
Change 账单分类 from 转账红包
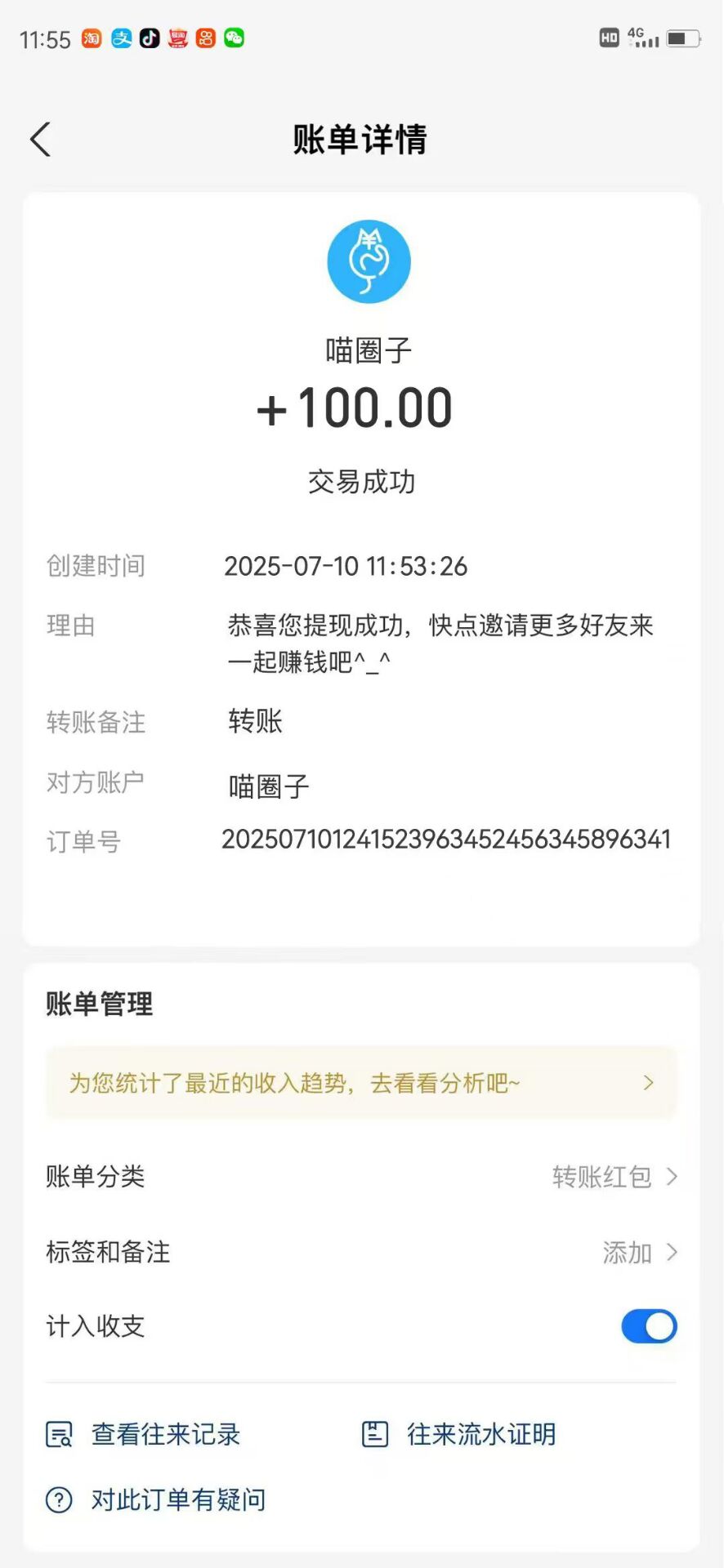click(613, 1177)
